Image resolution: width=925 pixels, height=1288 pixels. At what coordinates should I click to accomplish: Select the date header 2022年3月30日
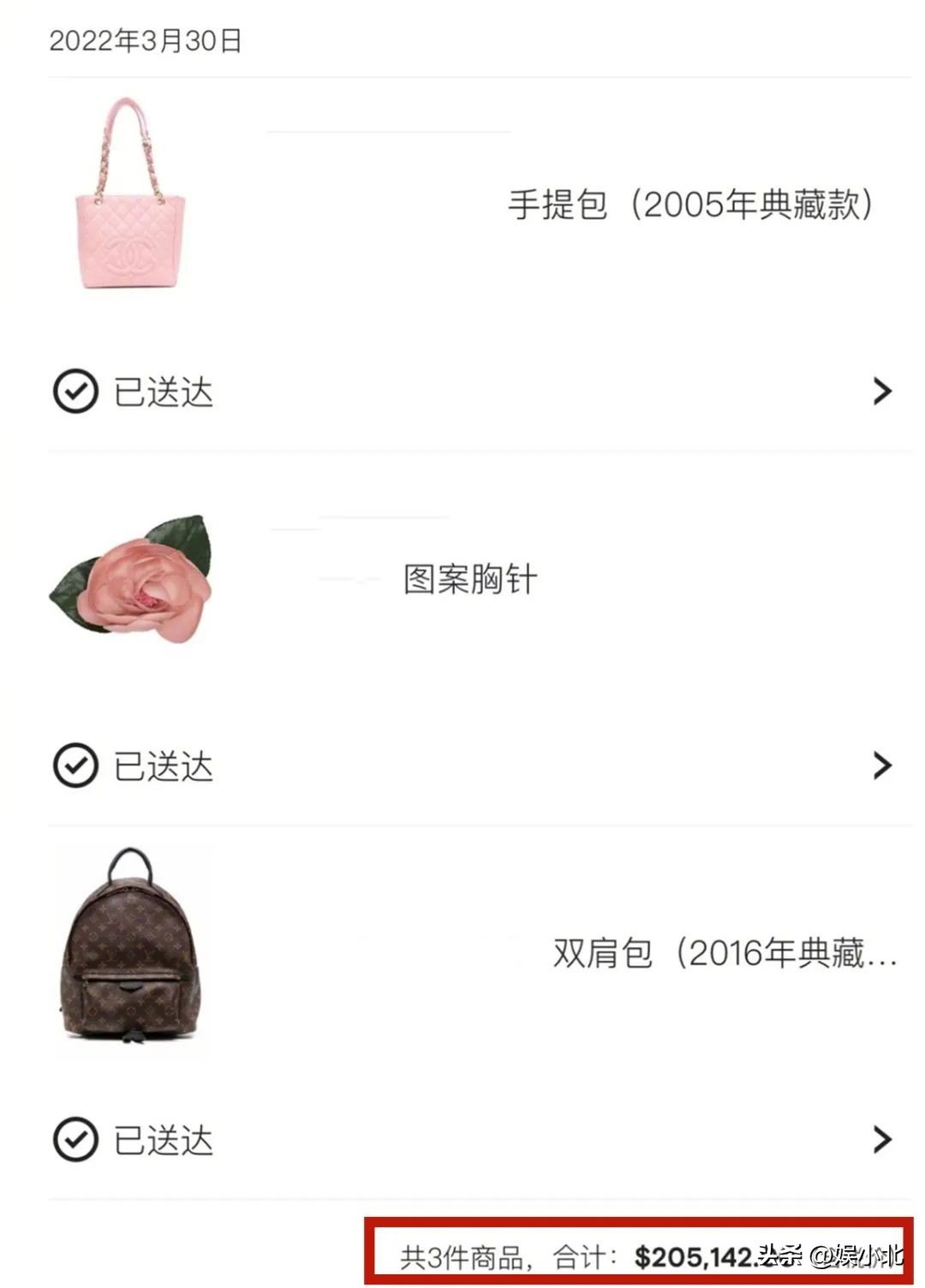point(146,40)
